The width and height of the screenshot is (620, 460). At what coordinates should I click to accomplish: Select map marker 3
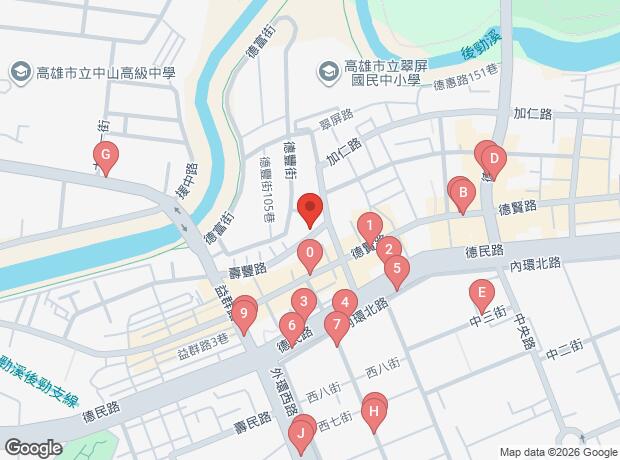coord(303,300)
